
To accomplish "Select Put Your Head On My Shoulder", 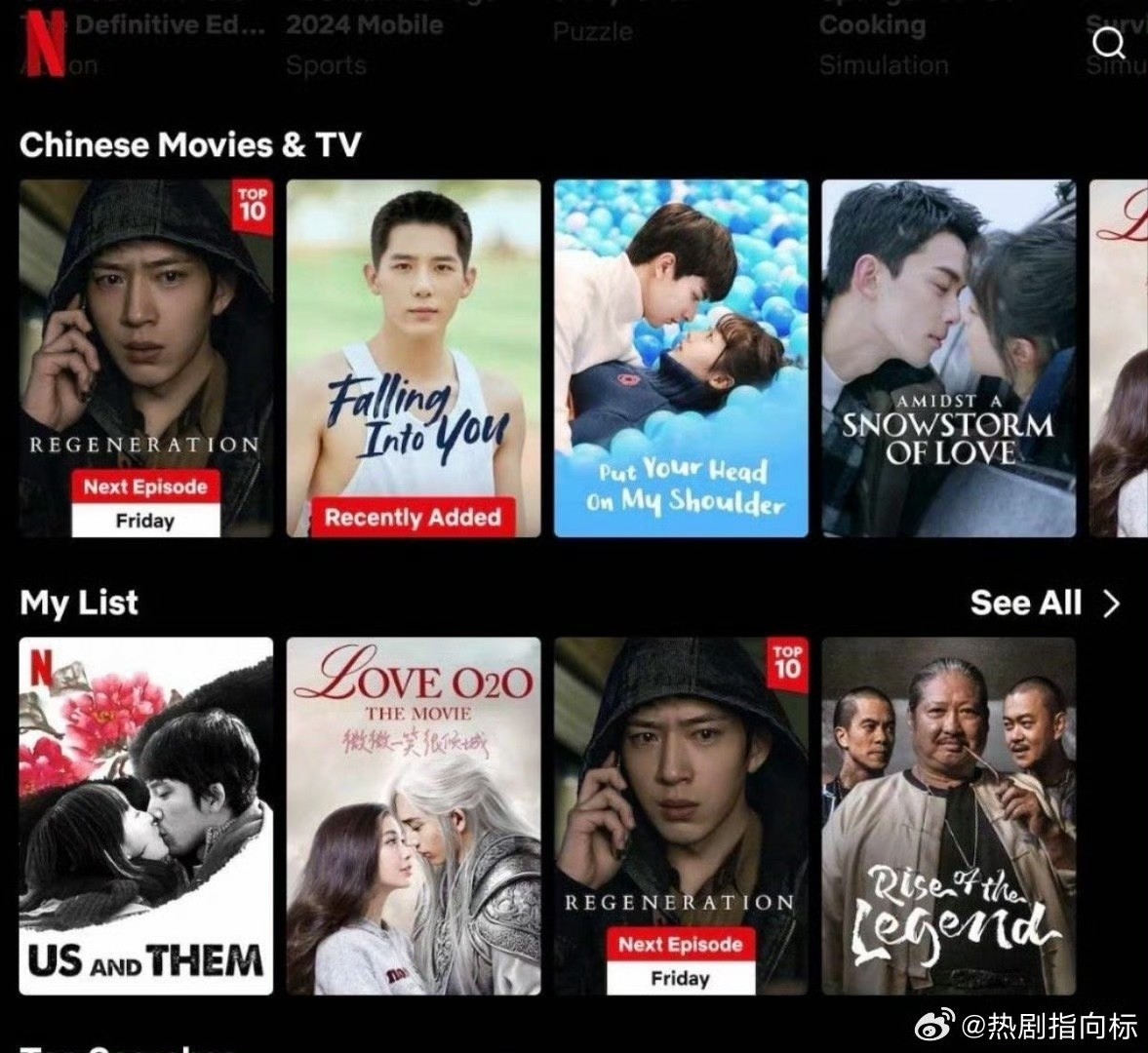I will pyautogui.click(x=681, y=358).
